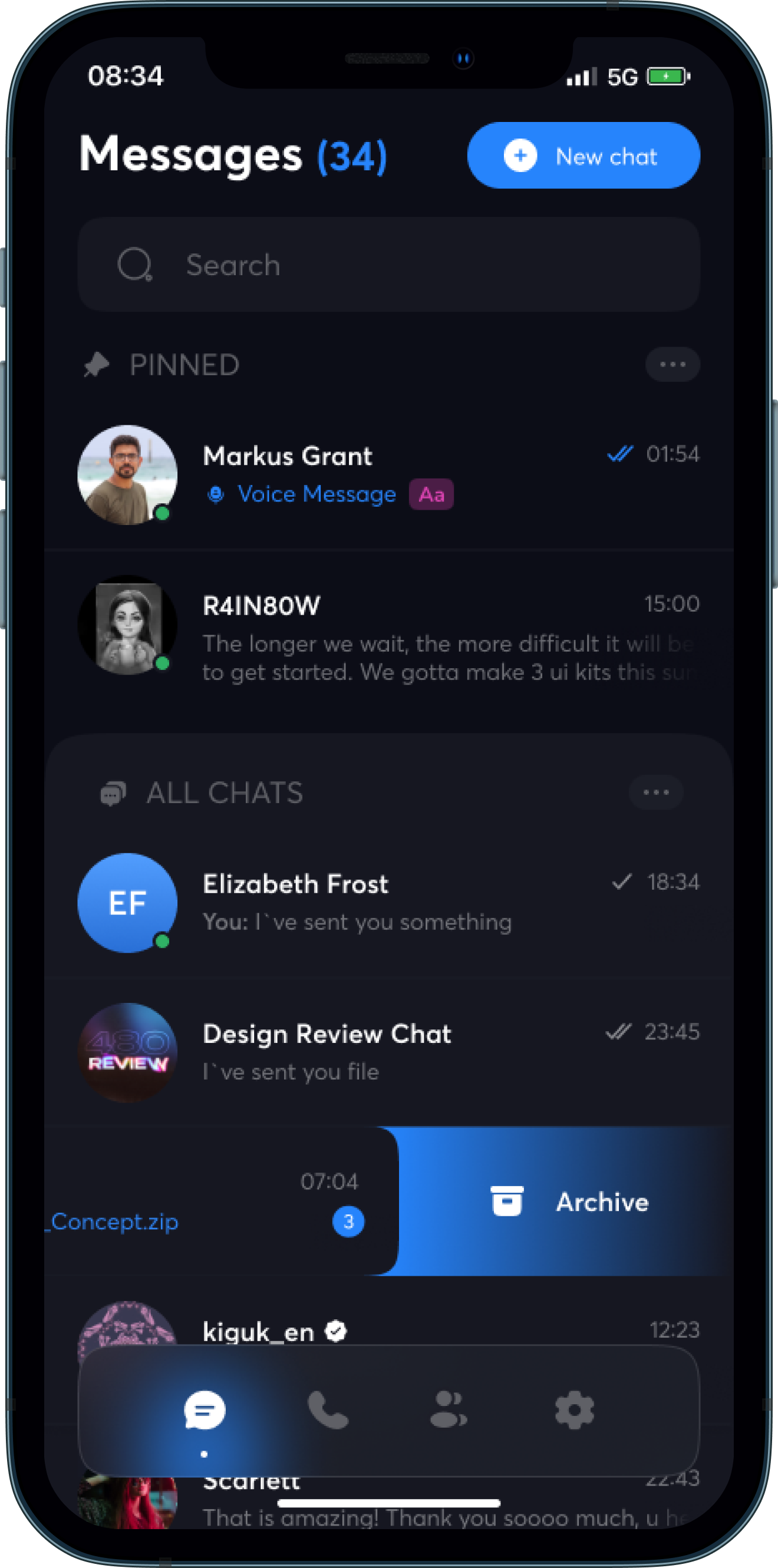Image resolution: width=778 pixels, height=1568 pixels.
Task: Select the Messages tab
Action: coord(205,1409)
